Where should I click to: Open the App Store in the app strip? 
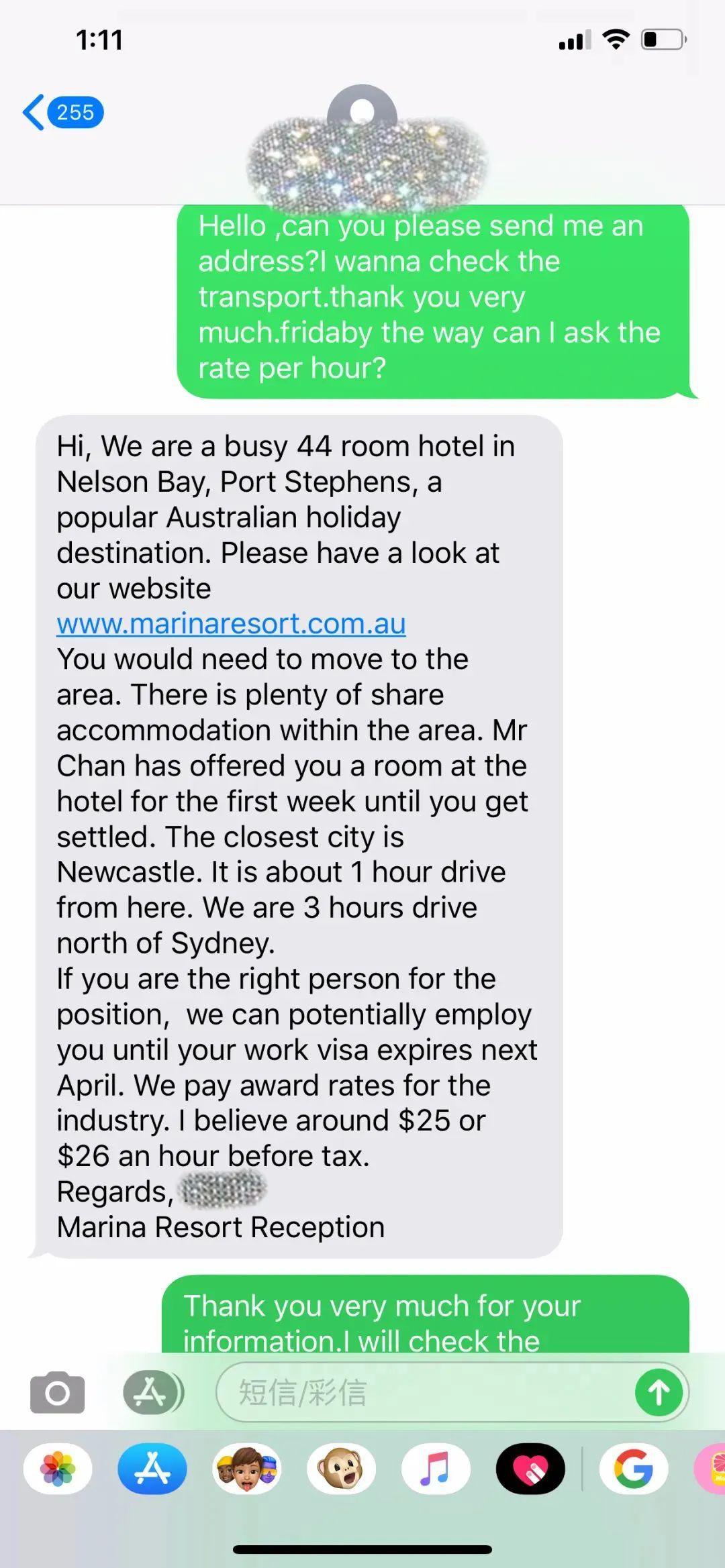click(x=152, y=1469)
